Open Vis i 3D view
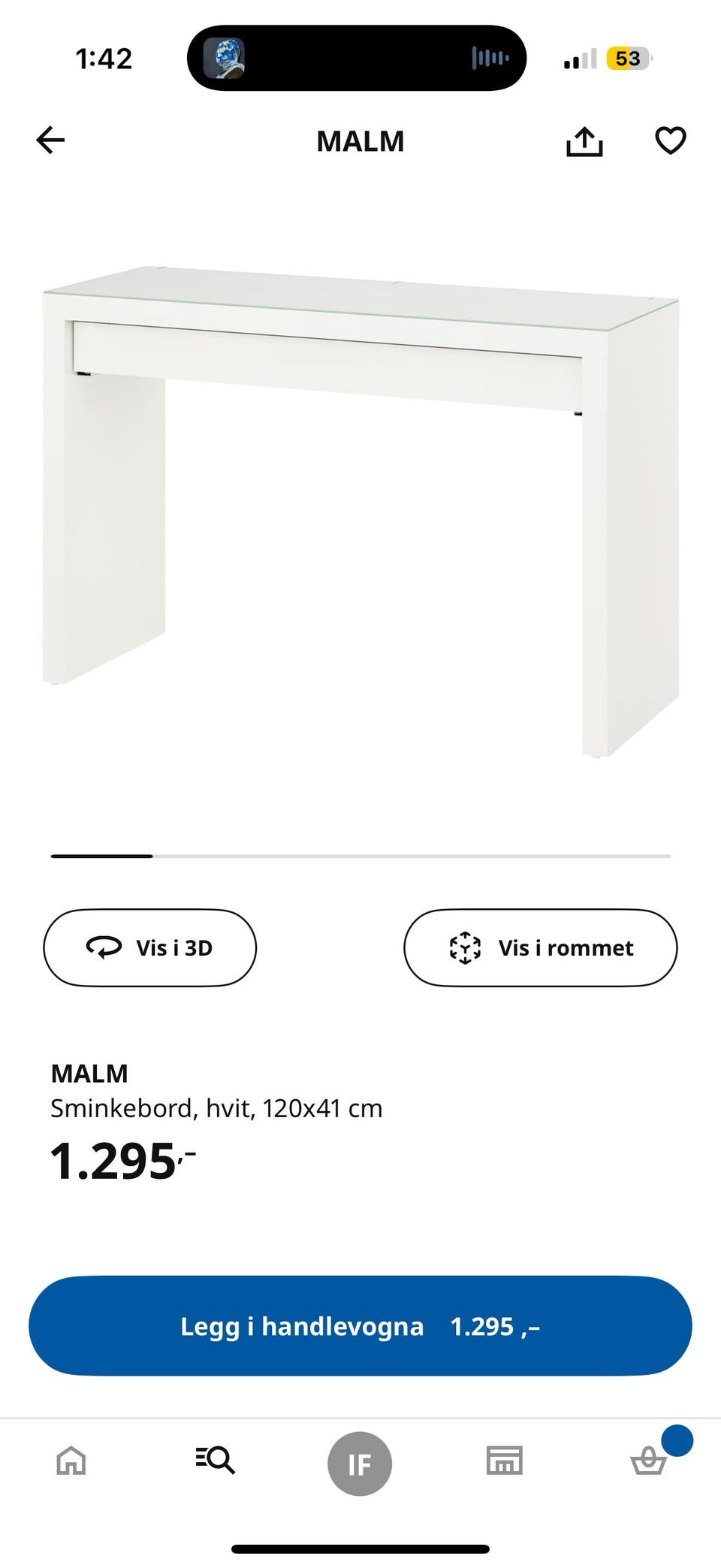The width and height of the screenshot is (721, 1568). pos(149,947)
